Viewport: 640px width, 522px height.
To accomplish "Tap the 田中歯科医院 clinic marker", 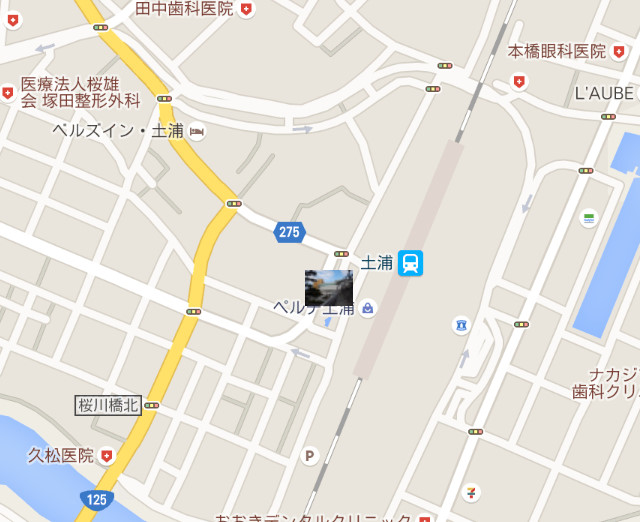I will [246, 9].
